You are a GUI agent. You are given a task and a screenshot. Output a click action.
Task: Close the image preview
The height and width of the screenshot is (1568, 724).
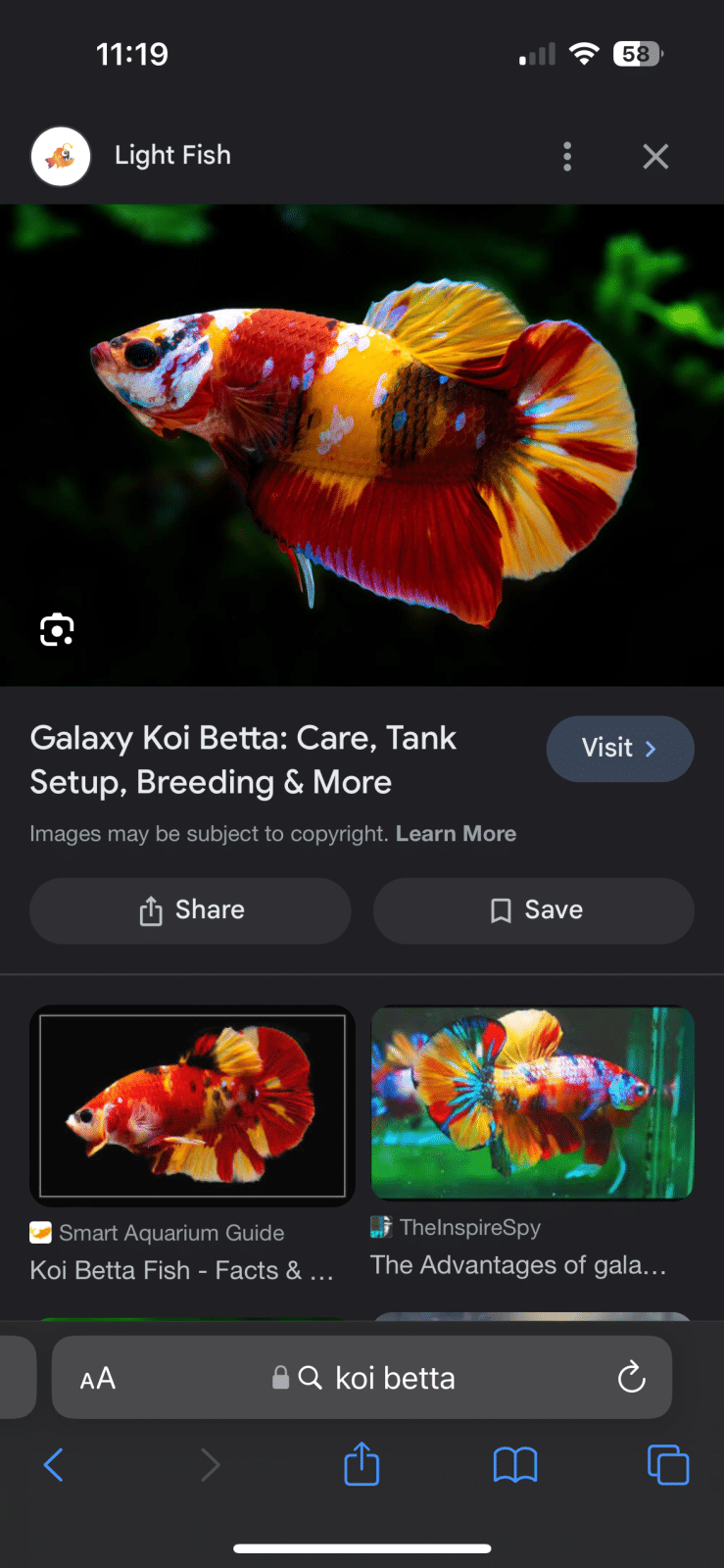[x=655, y=157]
